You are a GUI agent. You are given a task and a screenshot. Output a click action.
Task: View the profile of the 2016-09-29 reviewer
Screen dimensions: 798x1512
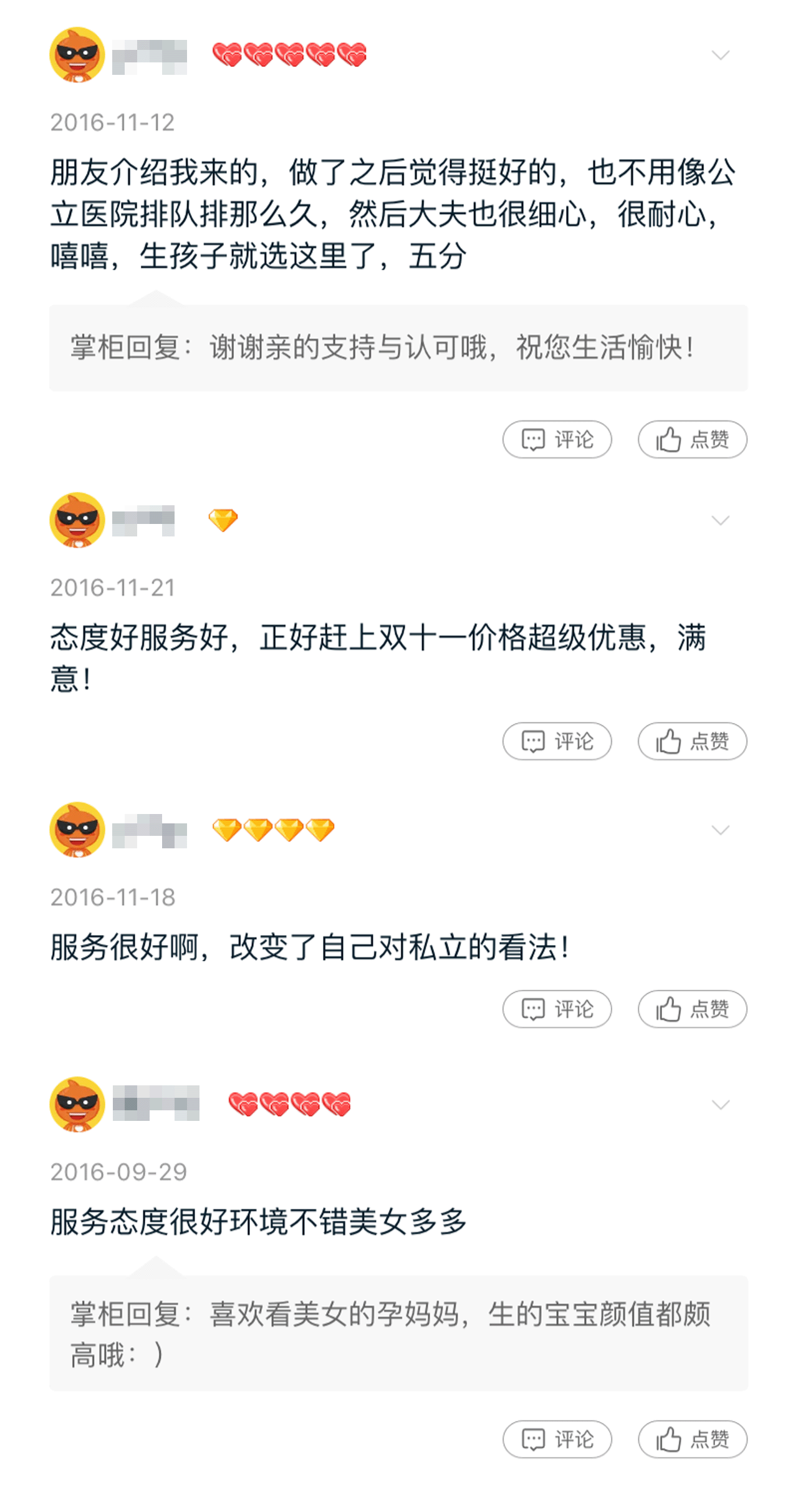click(x=77, y=1104)
